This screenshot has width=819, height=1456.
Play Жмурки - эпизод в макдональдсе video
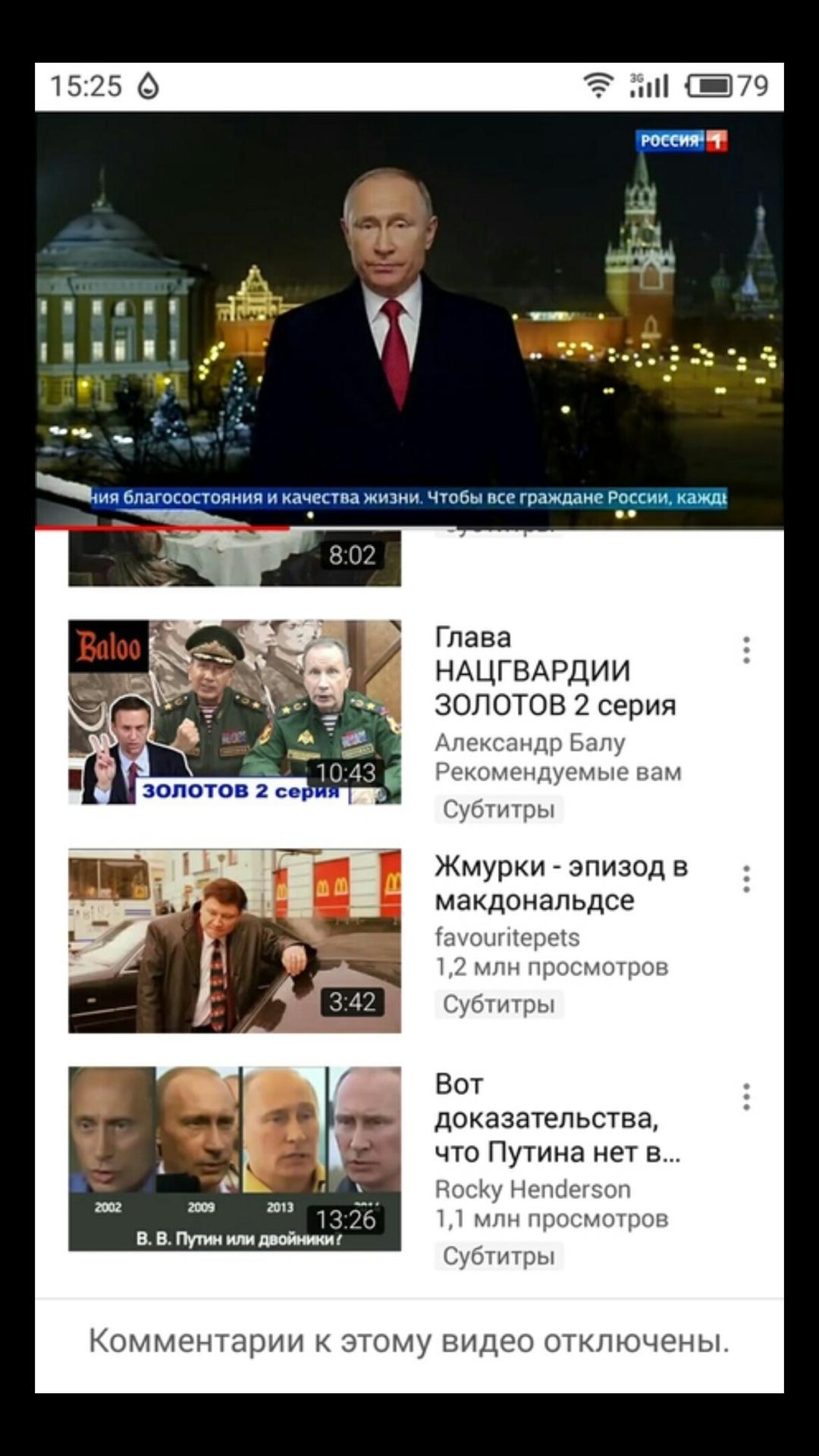(234, 940)
